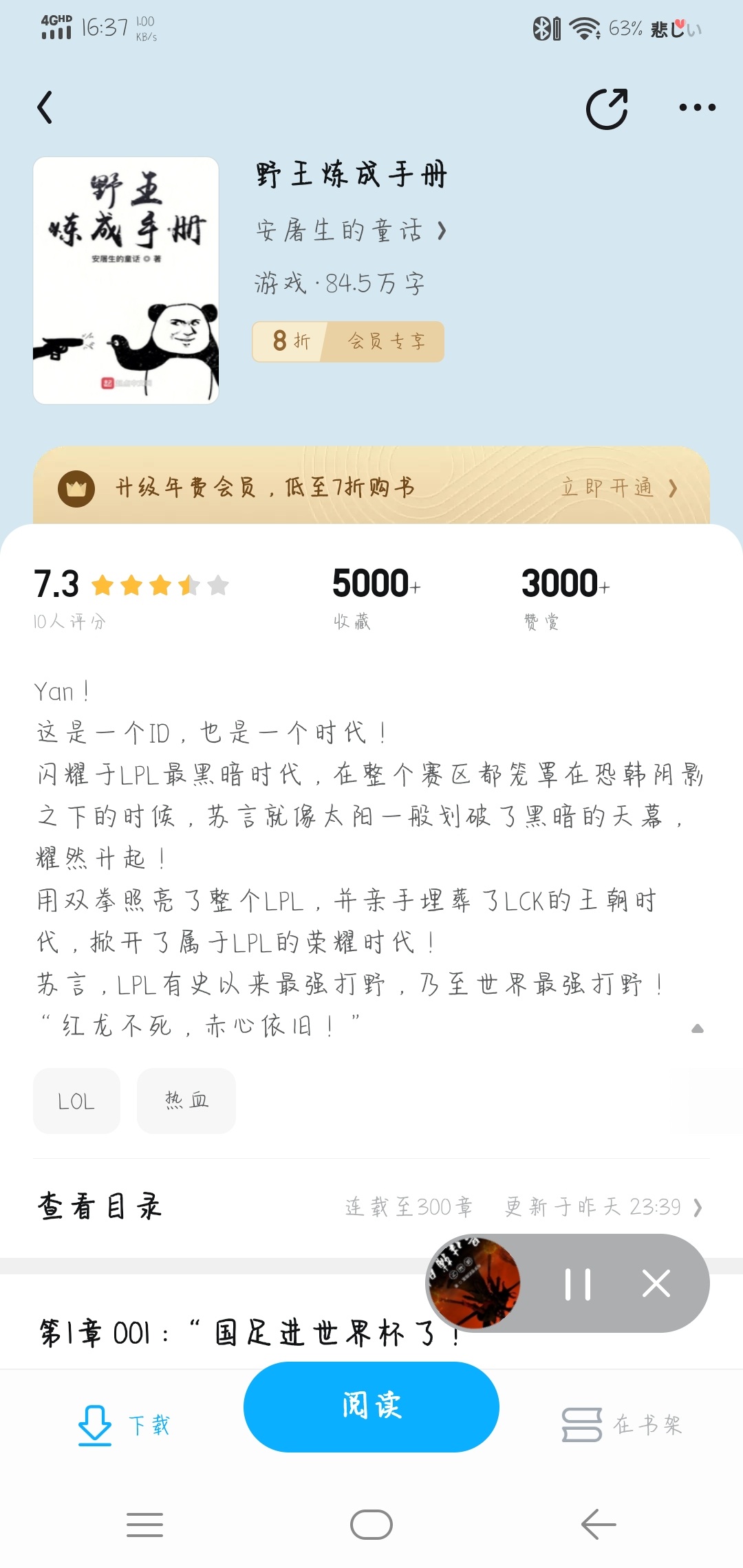The image size is (743, 1568).
Task: Open author 安屠生的童话's page
Action: 351,230
